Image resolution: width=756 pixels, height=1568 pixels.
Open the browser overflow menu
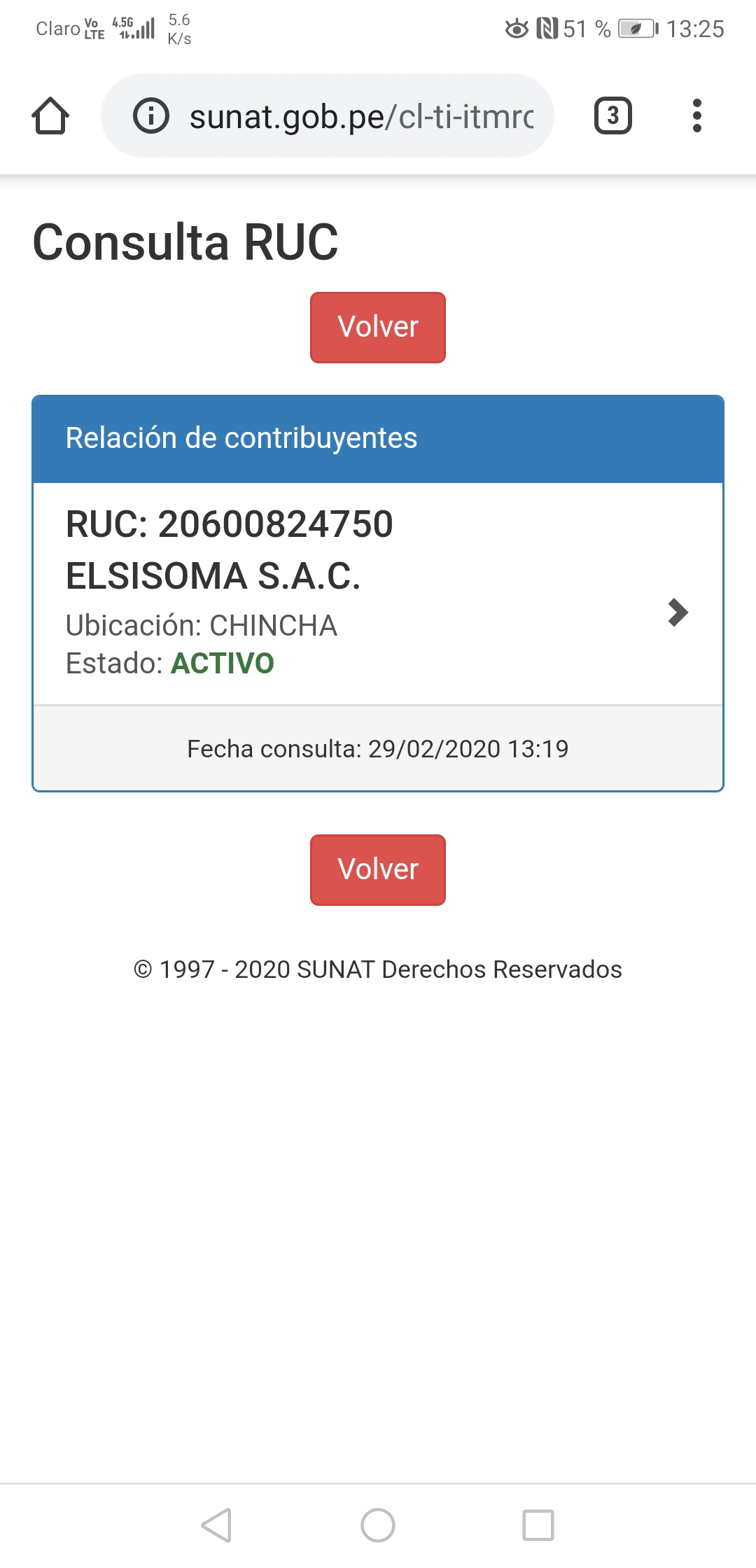(x=696, y=115)
